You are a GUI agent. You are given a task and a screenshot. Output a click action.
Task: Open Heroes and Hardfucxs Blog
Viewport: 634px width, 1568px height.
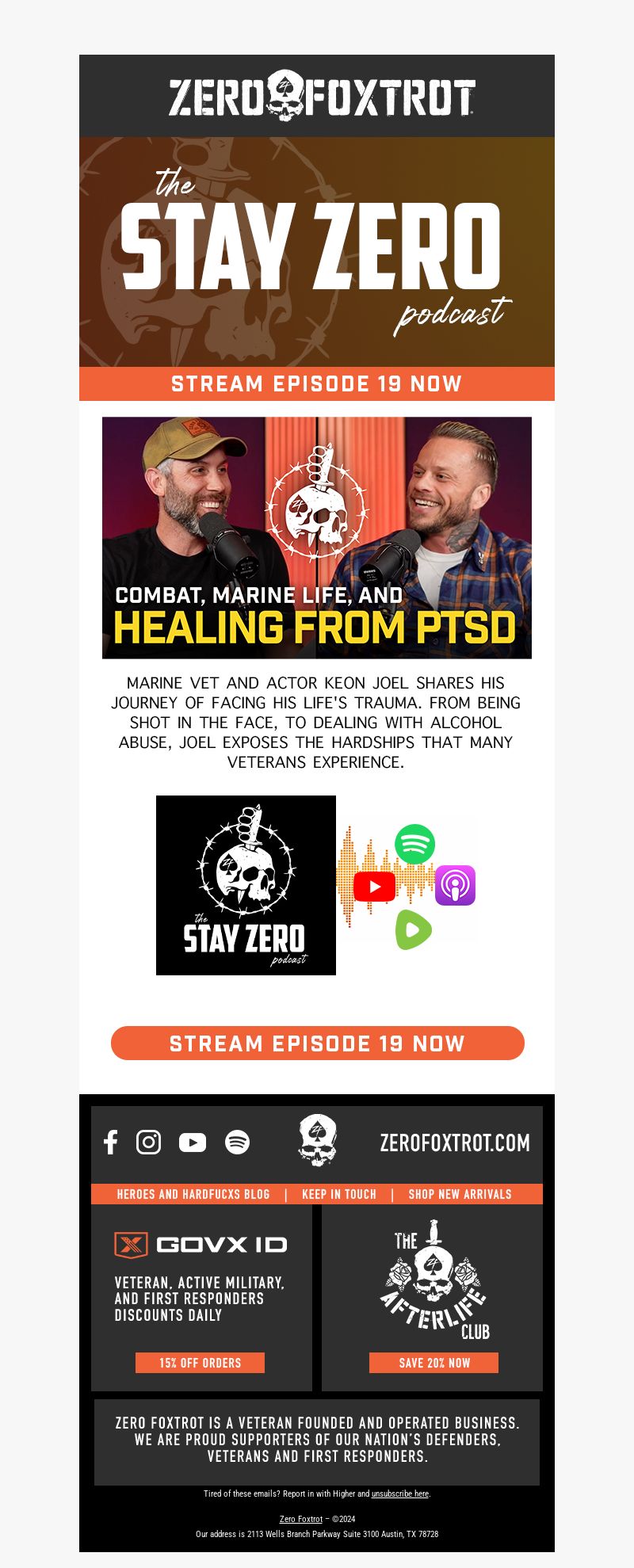(193, 1194)
